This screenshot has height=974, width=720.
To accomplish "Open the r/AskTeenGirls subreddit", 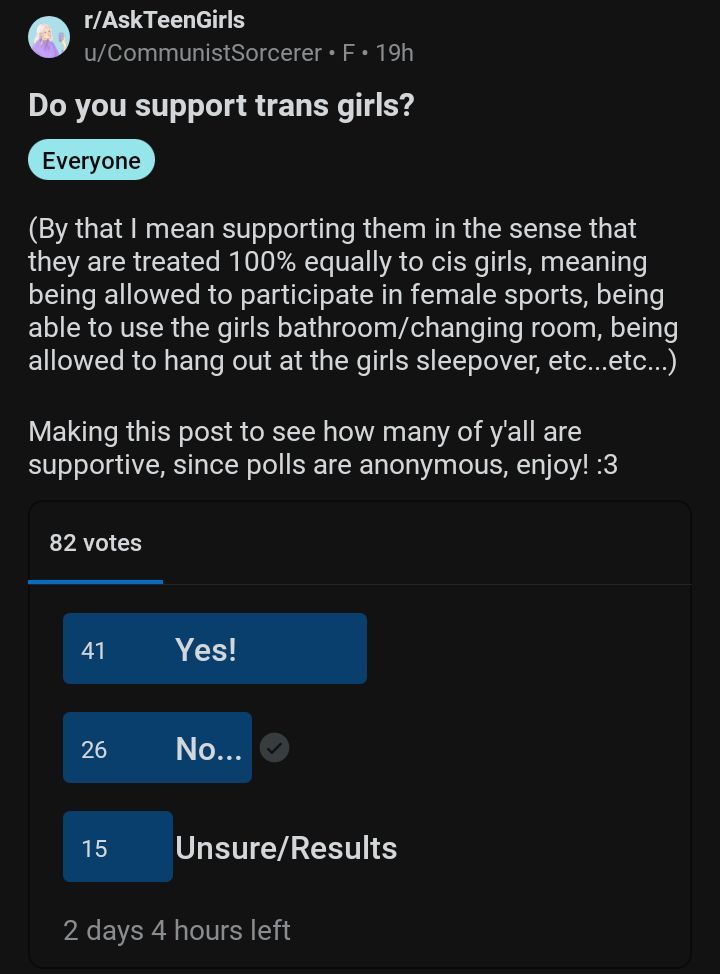I will click(164, 20).
